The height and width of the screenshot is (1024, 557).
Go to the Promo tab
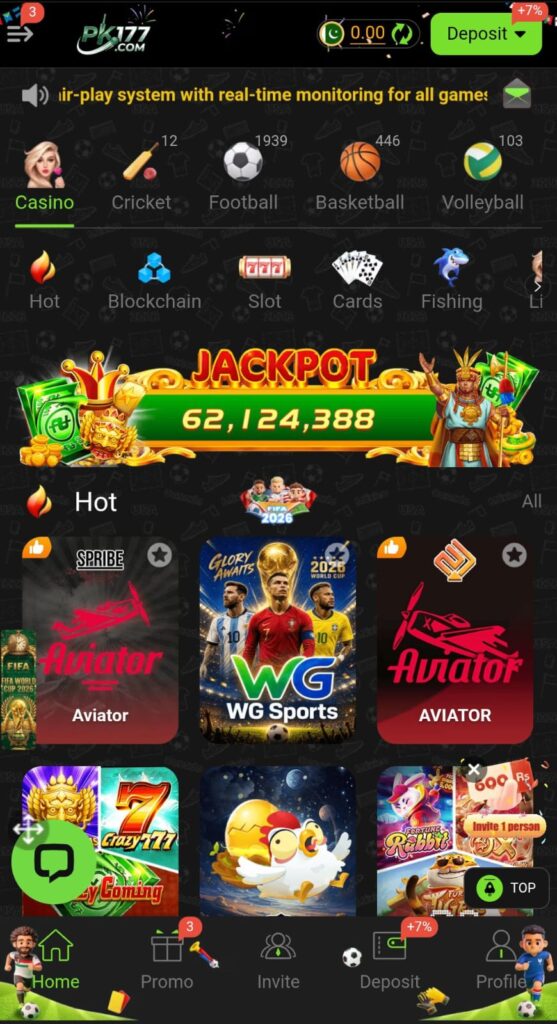[x=167, y=961]
